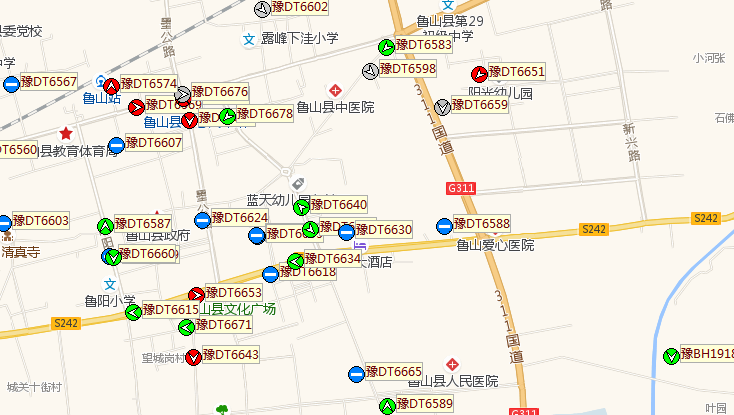Select the red marker 豫DT6653
This screenshot has width=734, height=415.
(x=196, y=294)
